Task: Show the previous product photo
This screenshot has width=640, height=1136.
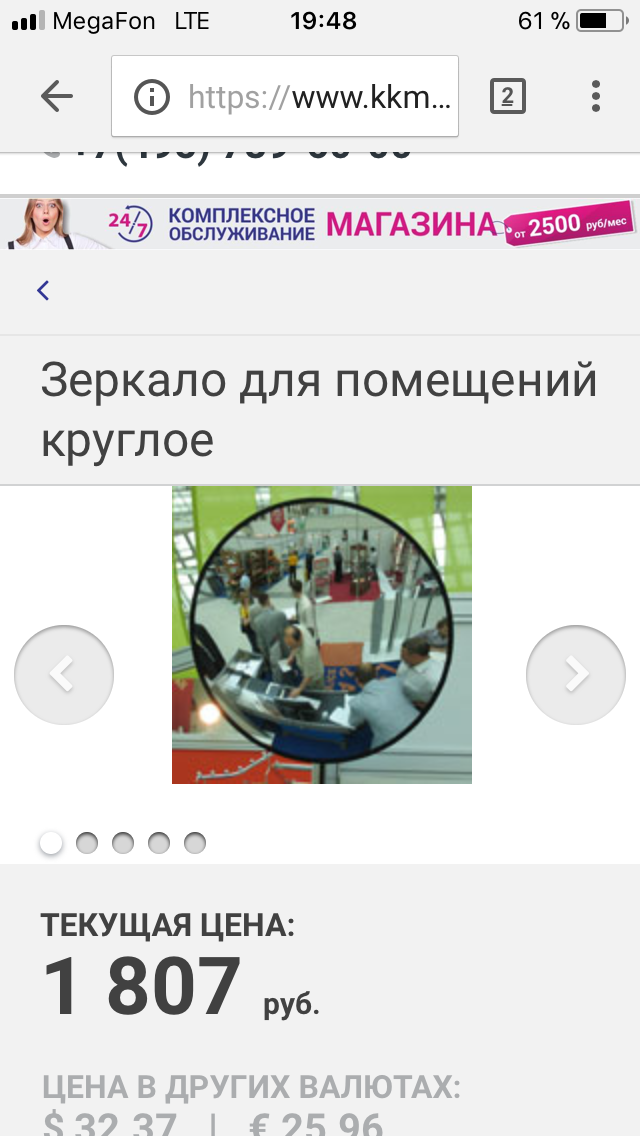Action: click(x=63, y=674)
